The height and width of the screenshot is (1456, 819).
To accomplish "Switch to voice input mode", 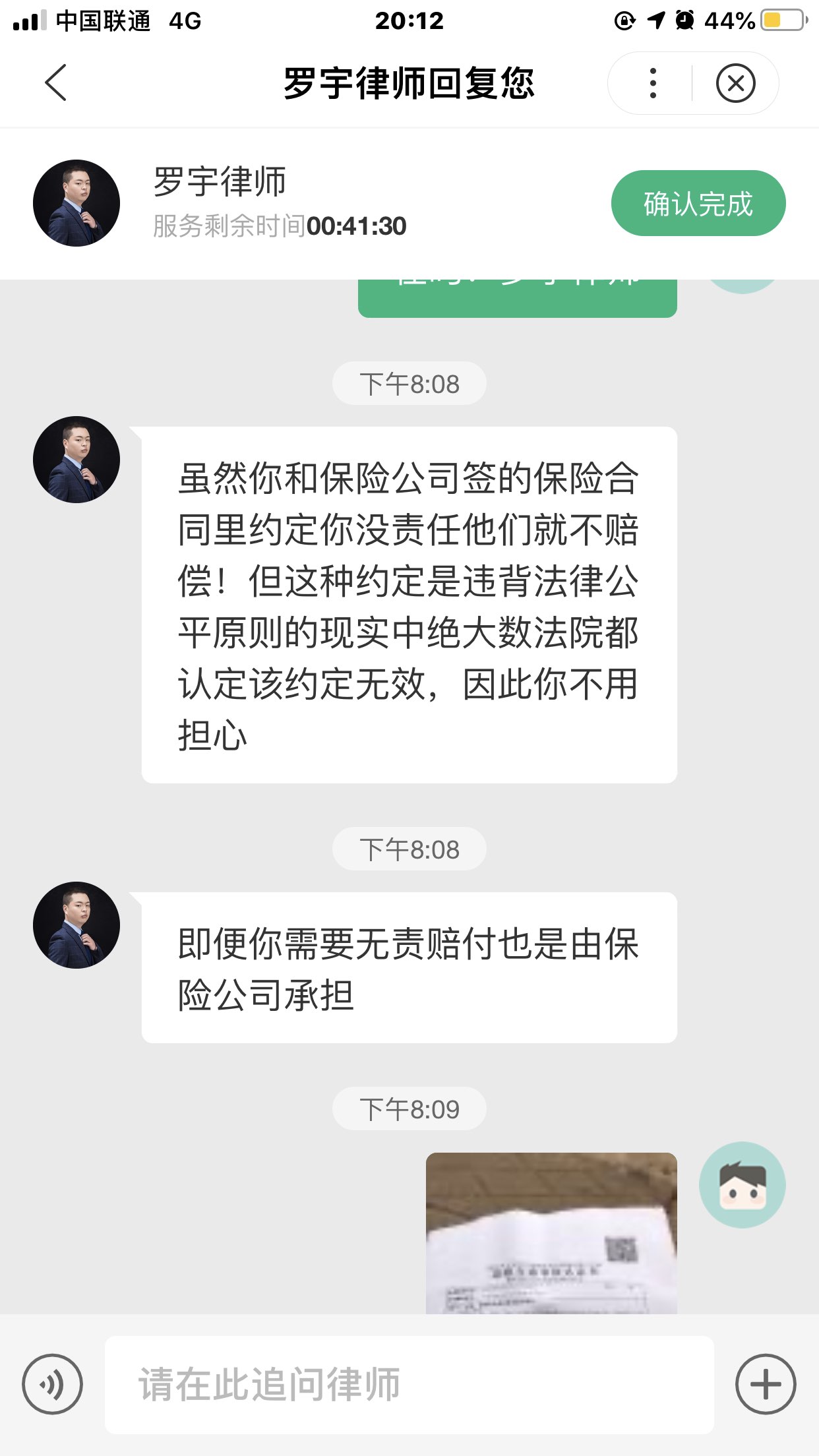I will (52, 1384).
